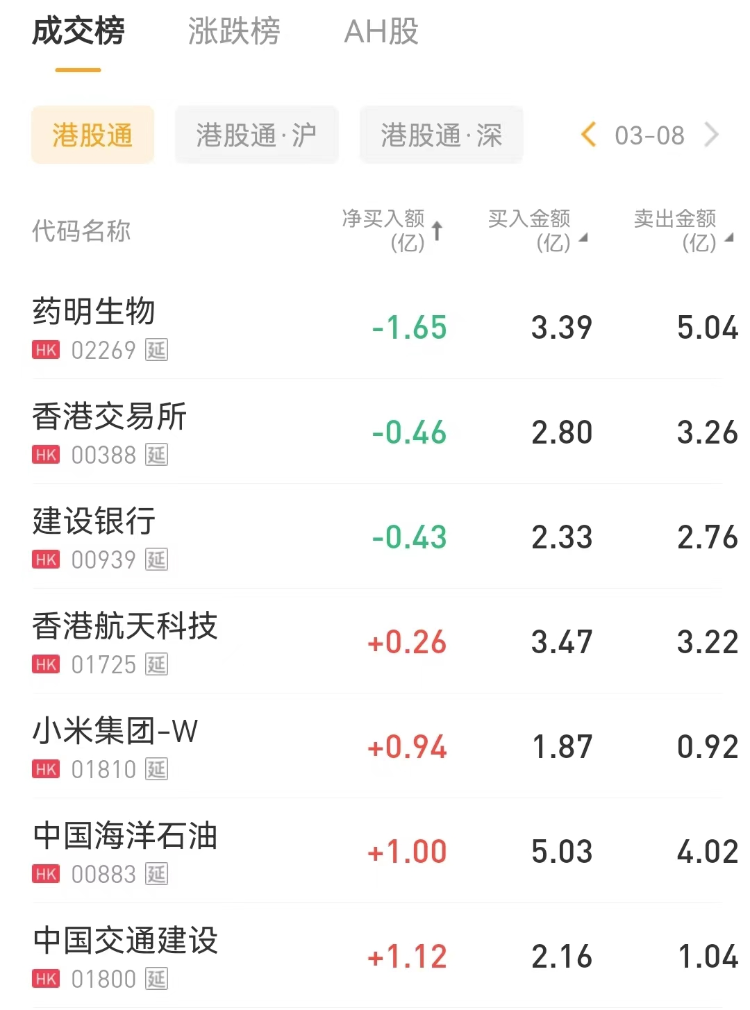
Task: Switch to the AH股 tab
Action: point(381,32)
